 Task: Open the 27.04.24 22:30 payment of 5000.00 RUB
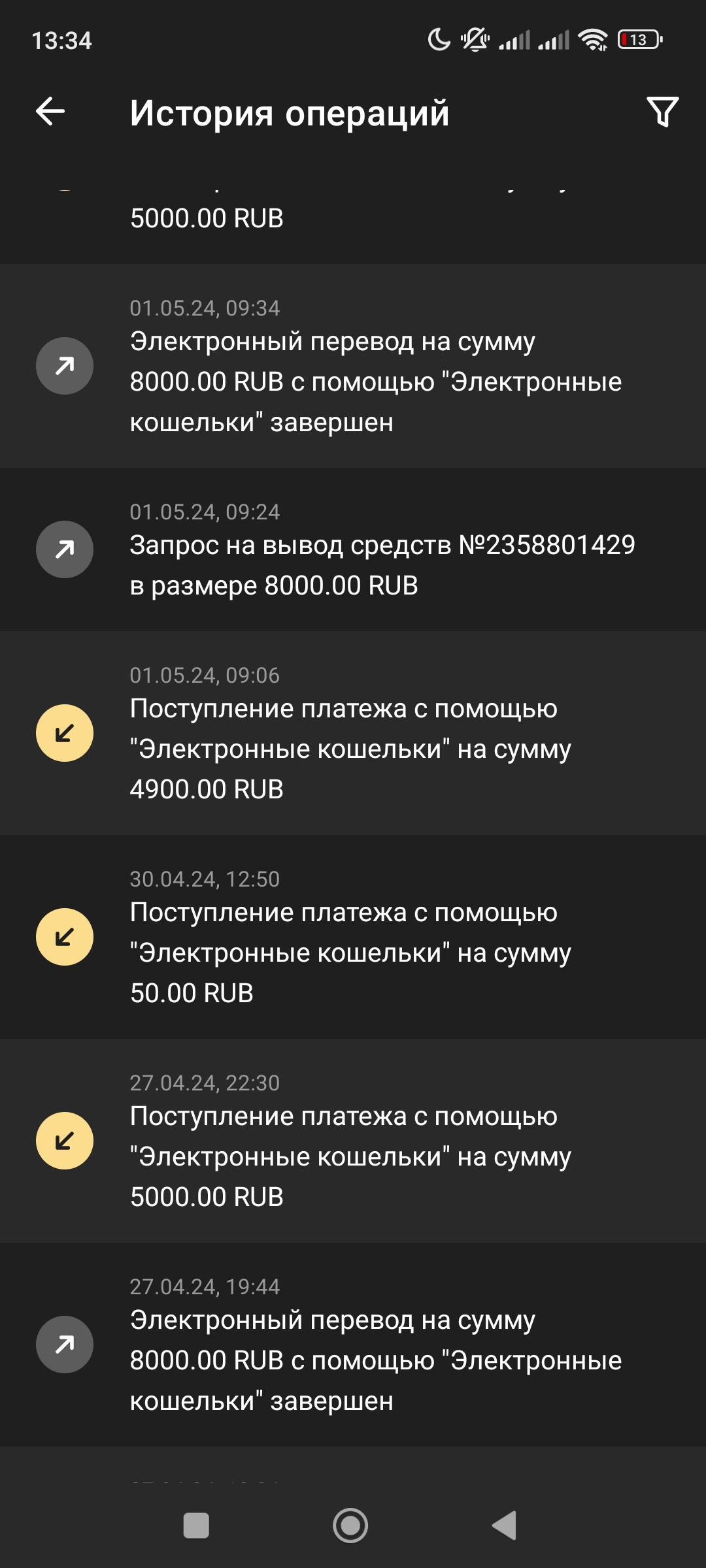click(x=353, y=1141)
